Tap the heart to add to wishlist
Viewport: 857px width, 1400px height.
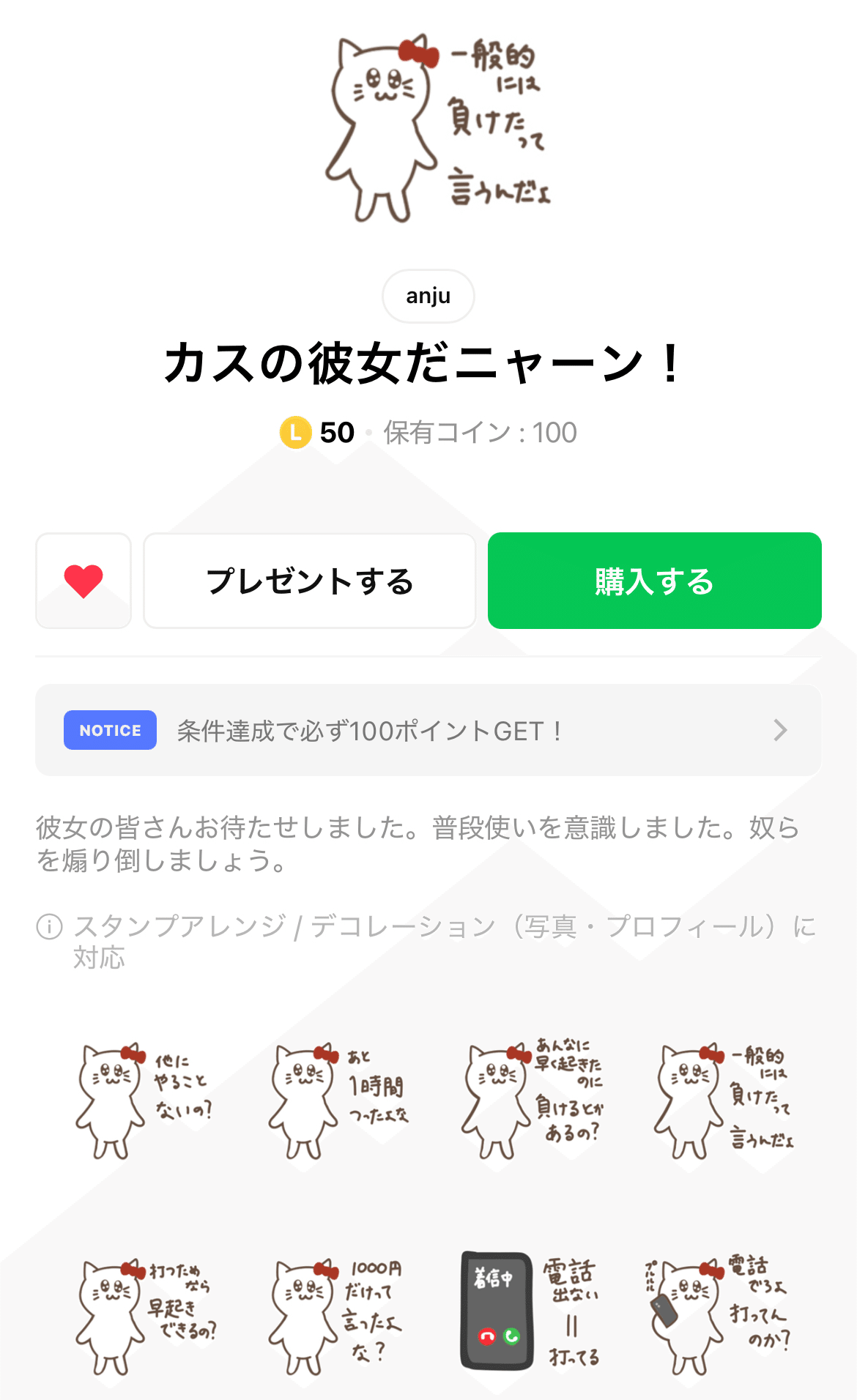[84, 581]
